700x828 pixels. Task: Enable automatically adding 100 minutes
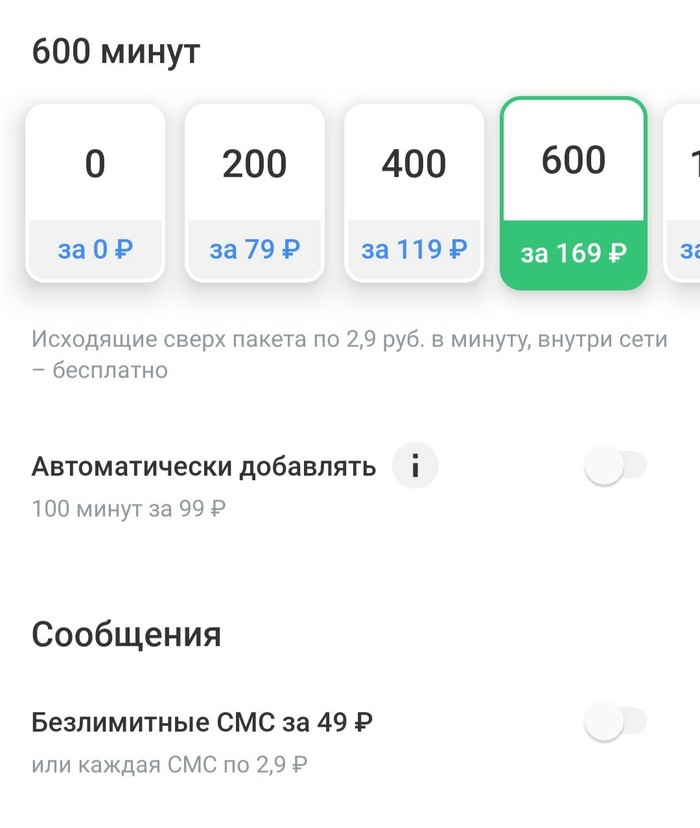(x=615, y=466)
